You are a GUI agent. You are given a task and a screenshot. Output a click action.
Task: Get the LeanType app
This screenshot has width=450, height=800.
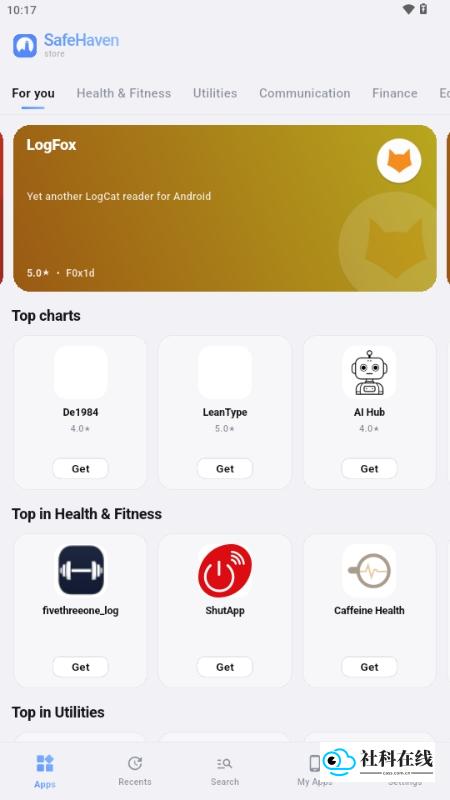[x=225, y=468]
